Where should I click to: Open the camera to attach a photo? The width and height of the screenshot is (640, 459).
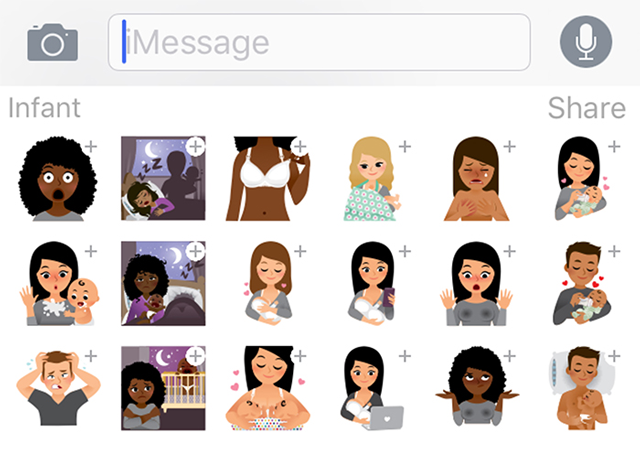[52, 42]
